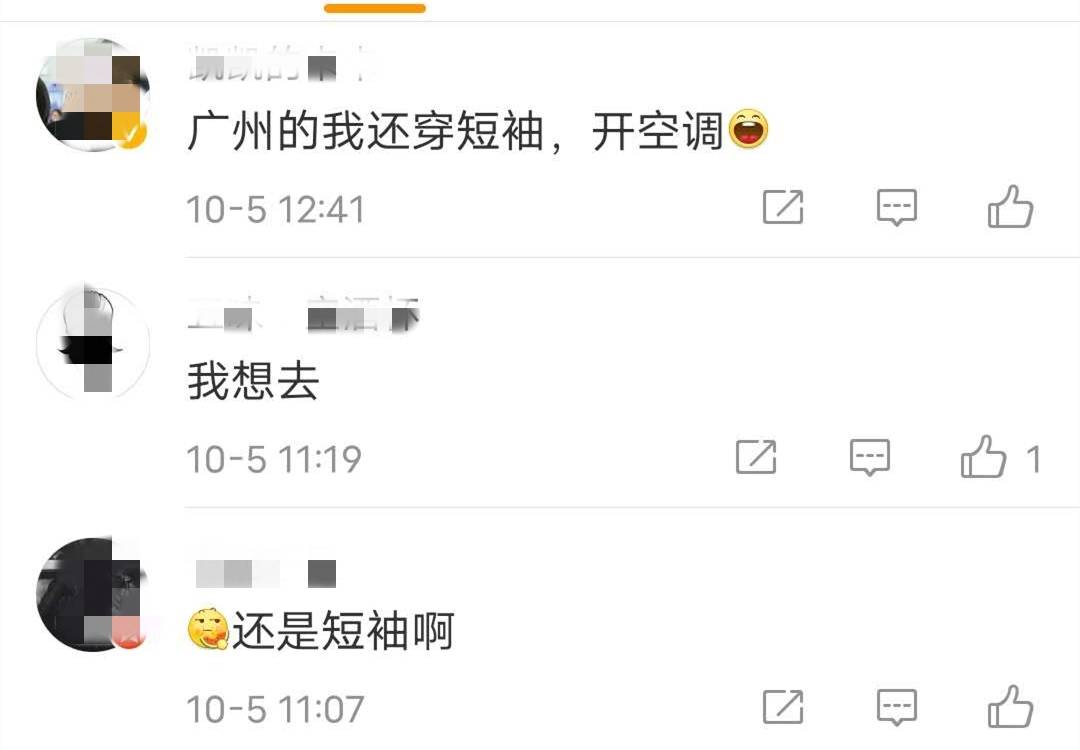Like the 我想去 comment

click(983, 458)
